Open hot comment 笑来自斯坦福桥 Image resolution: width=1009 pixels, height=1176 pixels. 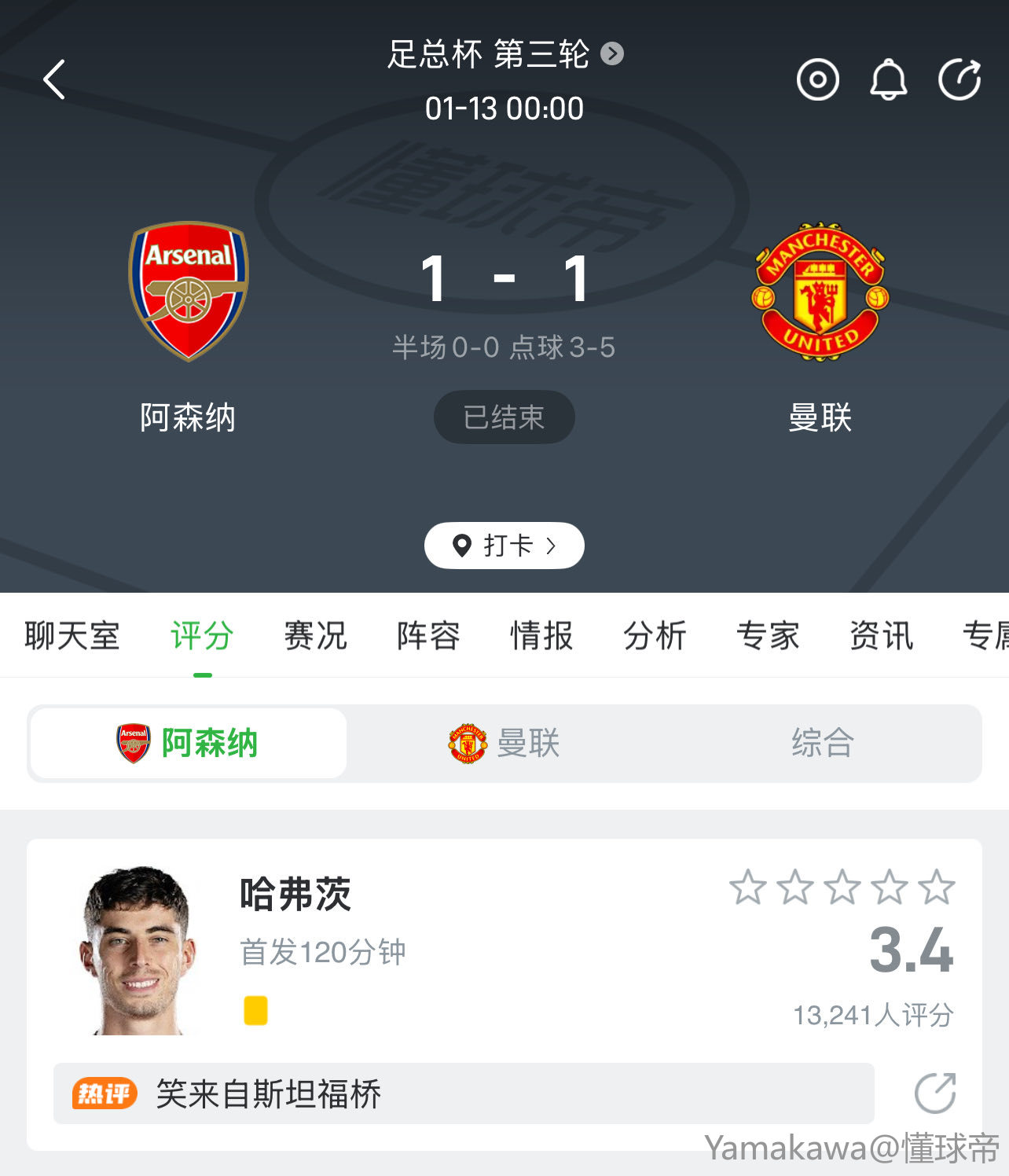point(464,1093)
